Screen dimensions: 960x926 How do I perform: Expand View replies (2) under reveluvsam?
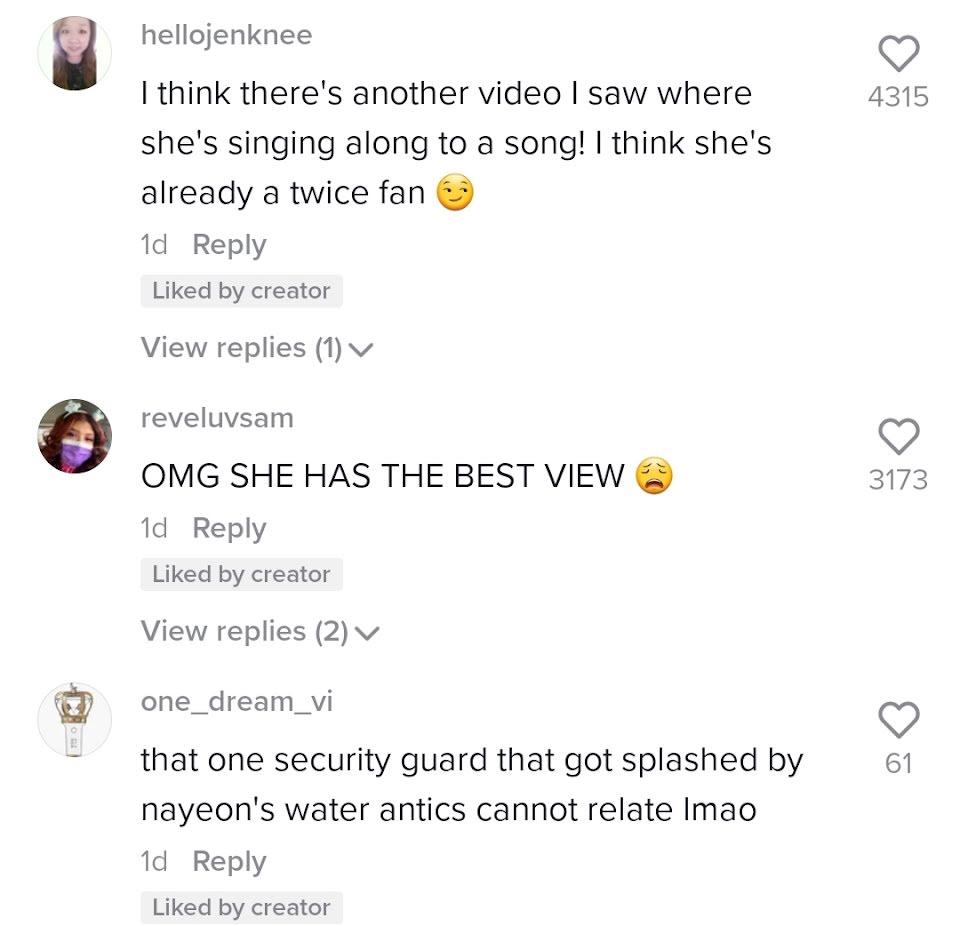click(x=260, y=631)
